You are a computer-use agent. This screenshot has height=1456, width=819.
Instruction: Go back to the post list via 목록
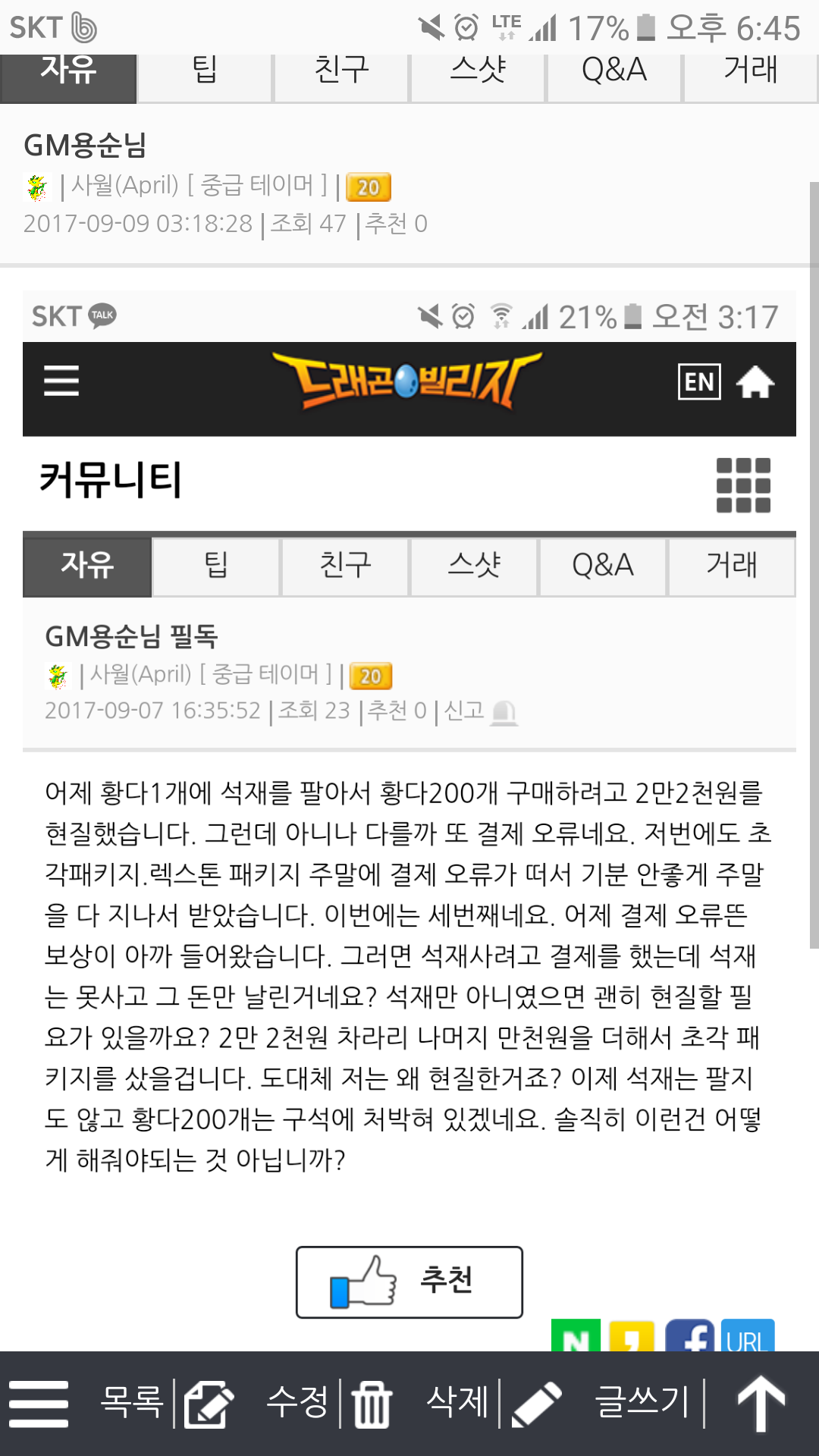click(x=91, y=1401)
